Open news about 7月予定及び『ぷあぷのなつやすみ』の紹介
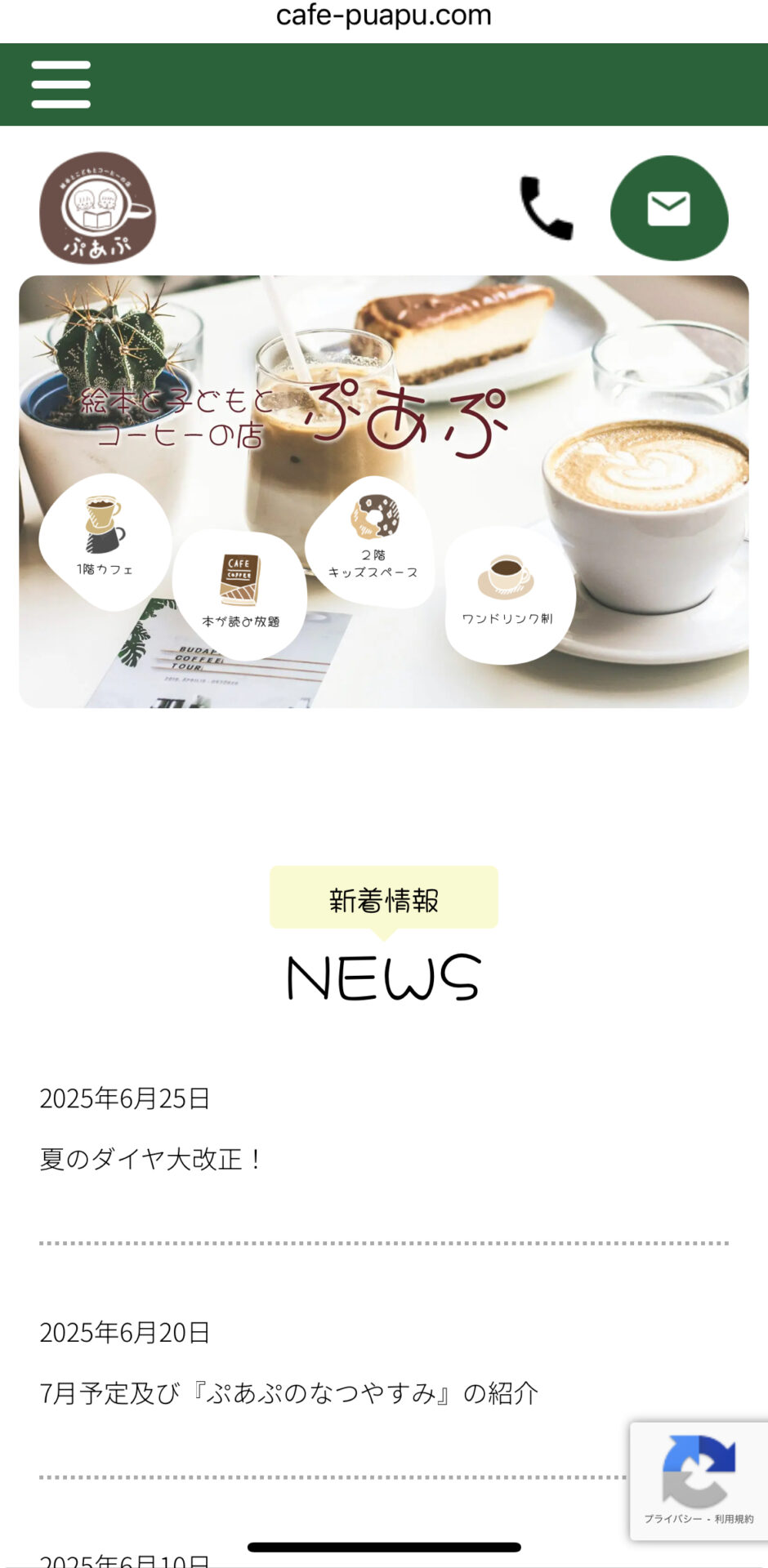 (288, 1392)
